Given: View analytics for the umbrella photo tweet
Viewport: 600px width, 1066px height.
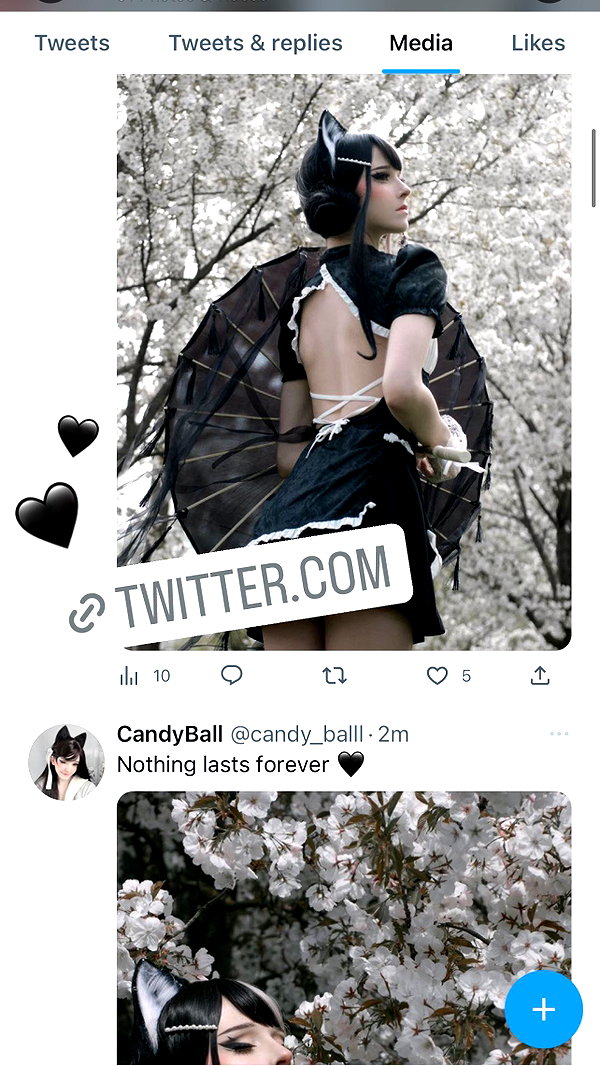Looking at the screenshot, I should coord(144,676).
